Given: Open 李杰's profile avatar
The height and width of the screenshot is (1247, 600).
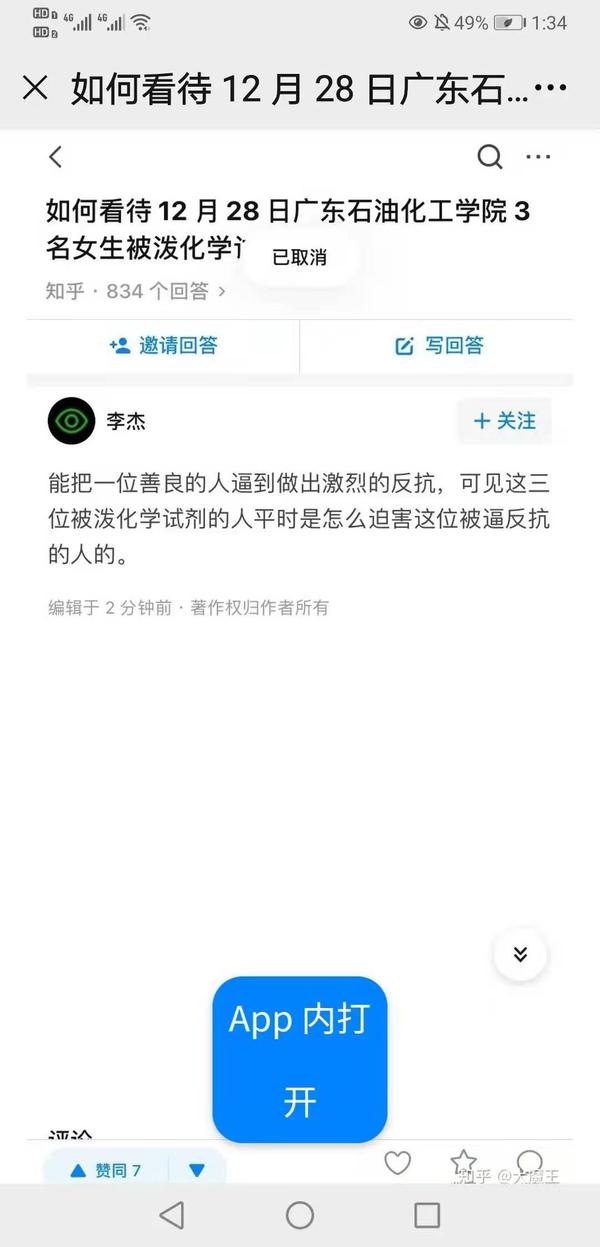Looking at the screenshot, I should click(x=71, y=421).
